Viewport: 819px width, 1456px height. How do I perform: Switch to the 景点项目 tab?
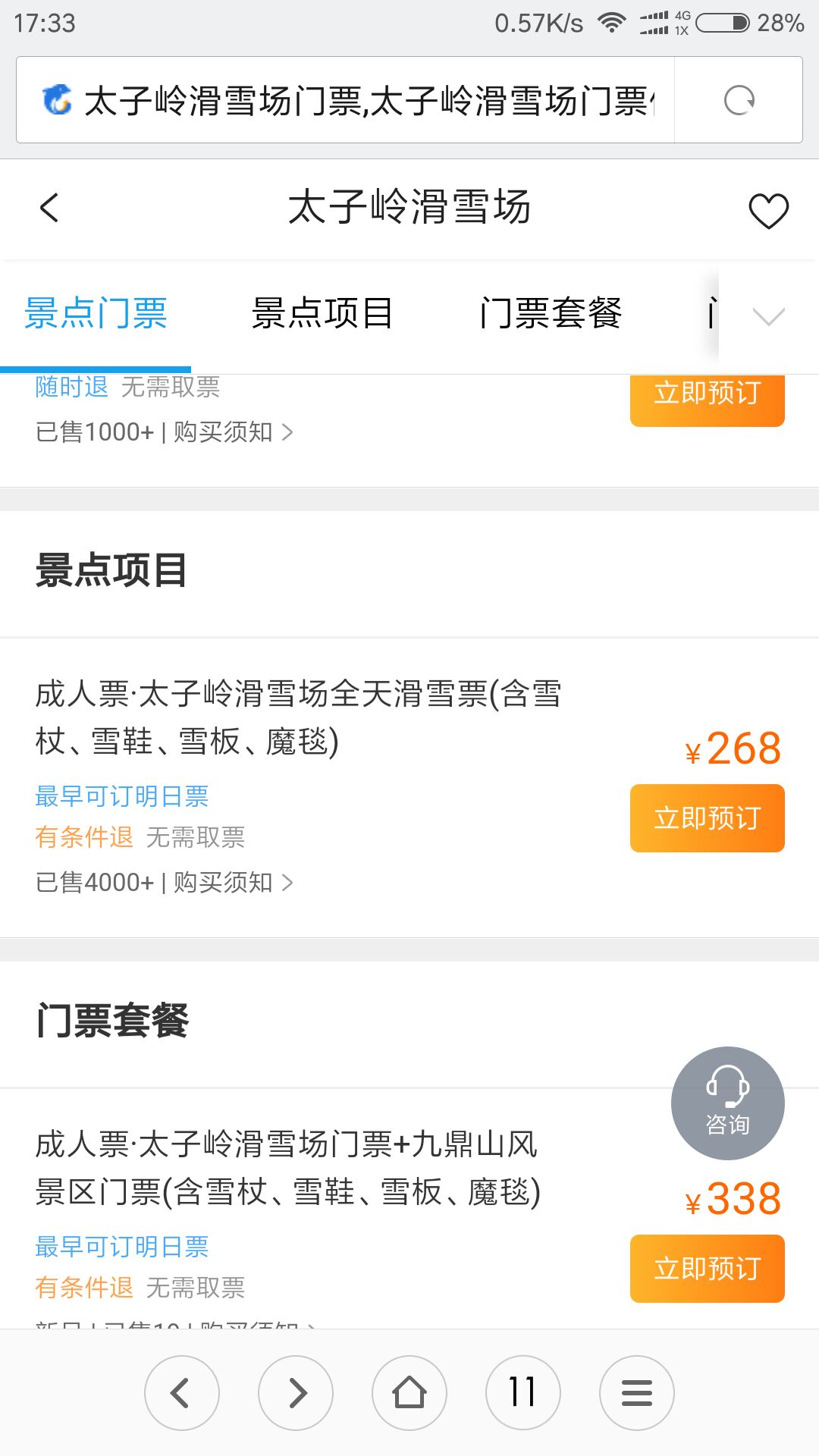(322, 314)
